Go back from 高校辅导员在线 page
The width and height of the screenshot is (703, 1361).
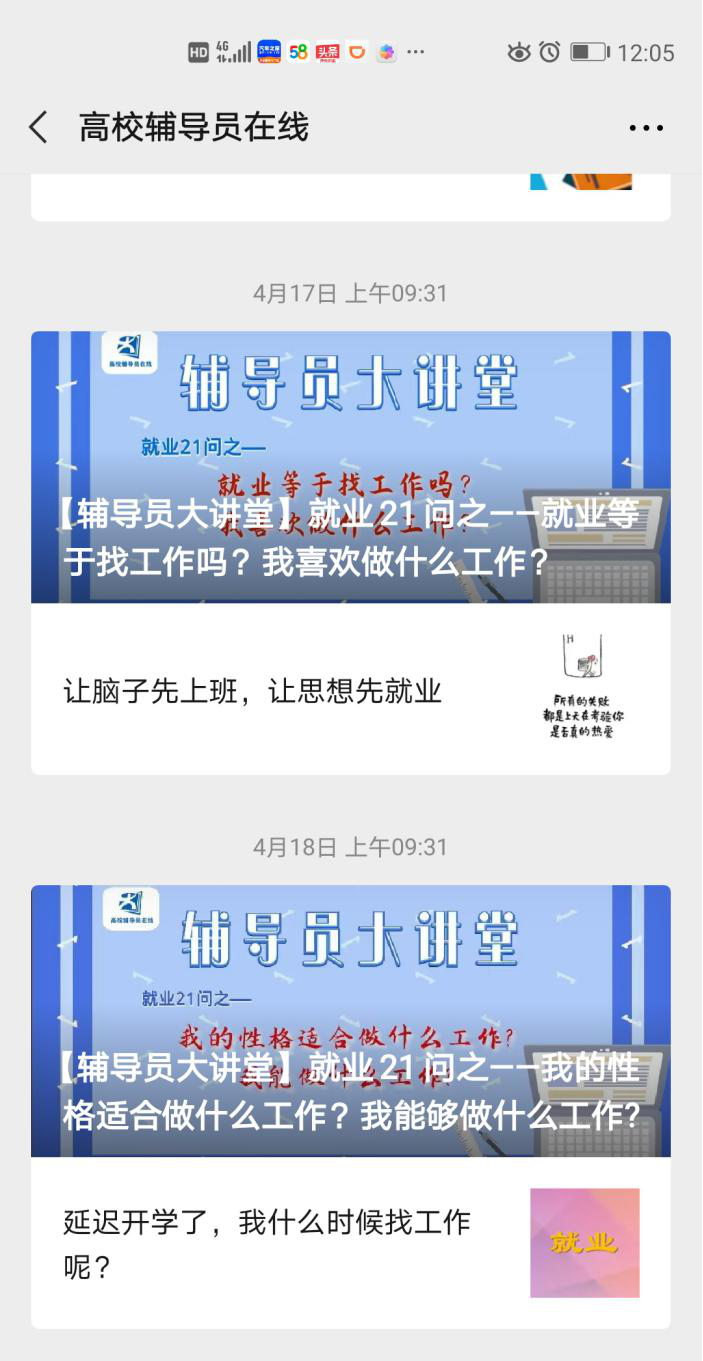(38, 128)
